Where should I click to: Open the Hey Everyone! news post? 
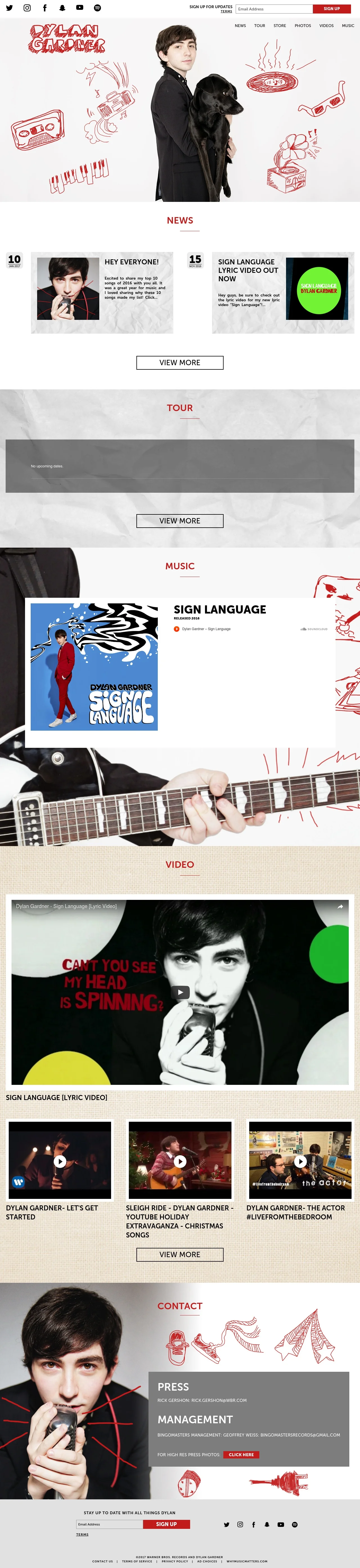(131, 262)
